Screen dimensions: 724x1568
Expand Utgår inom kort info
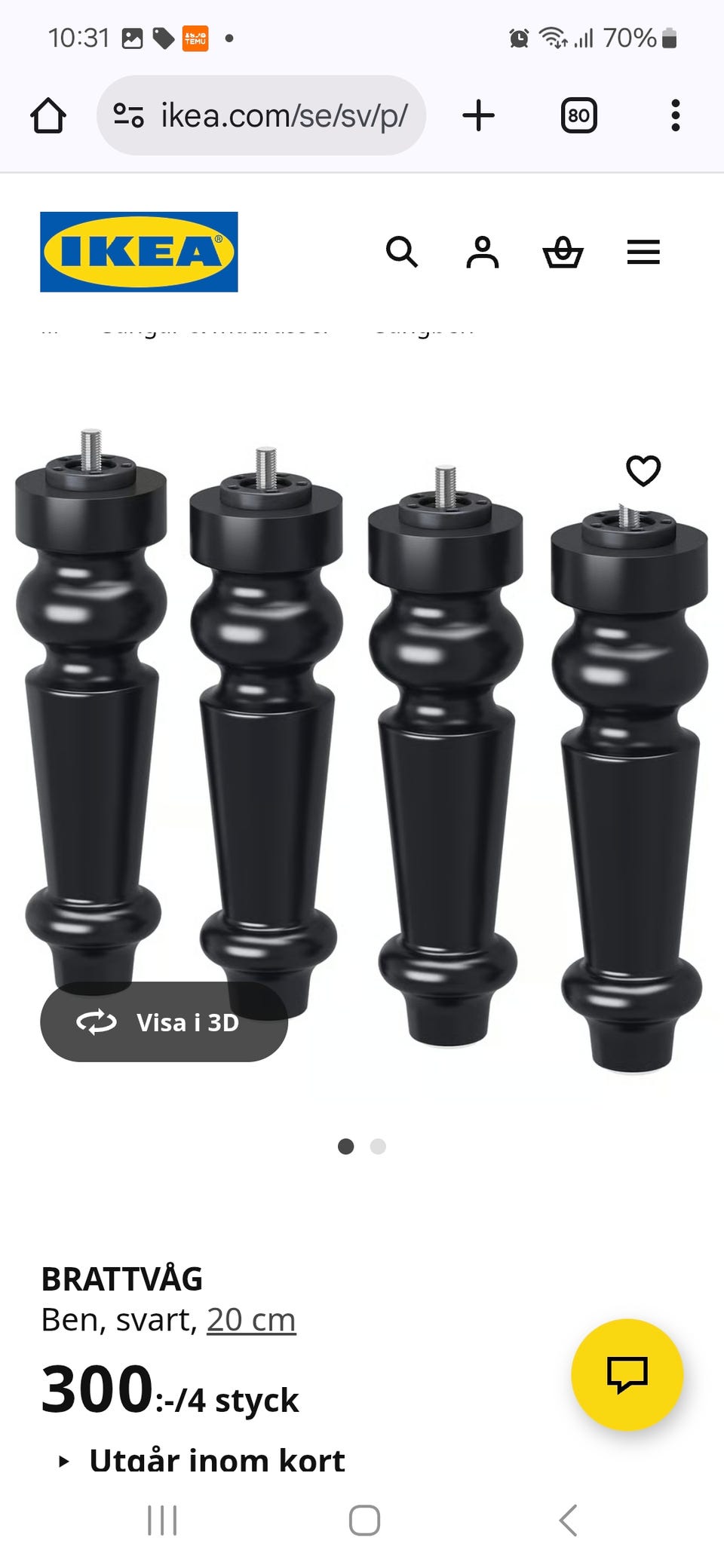click(x=201, y=1460)
